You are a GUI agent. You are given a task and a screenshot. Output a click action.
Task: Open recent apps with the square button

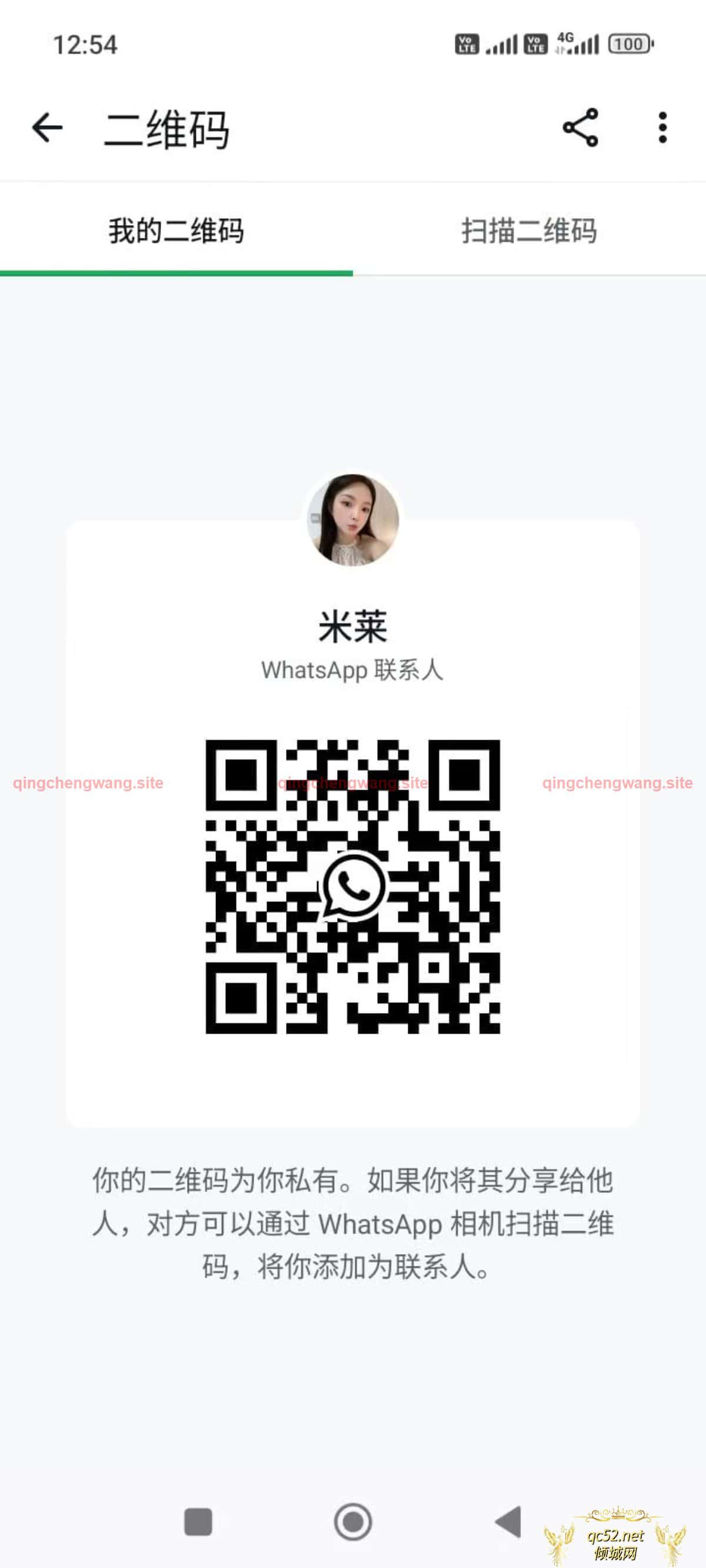[x=198, y=1521]
